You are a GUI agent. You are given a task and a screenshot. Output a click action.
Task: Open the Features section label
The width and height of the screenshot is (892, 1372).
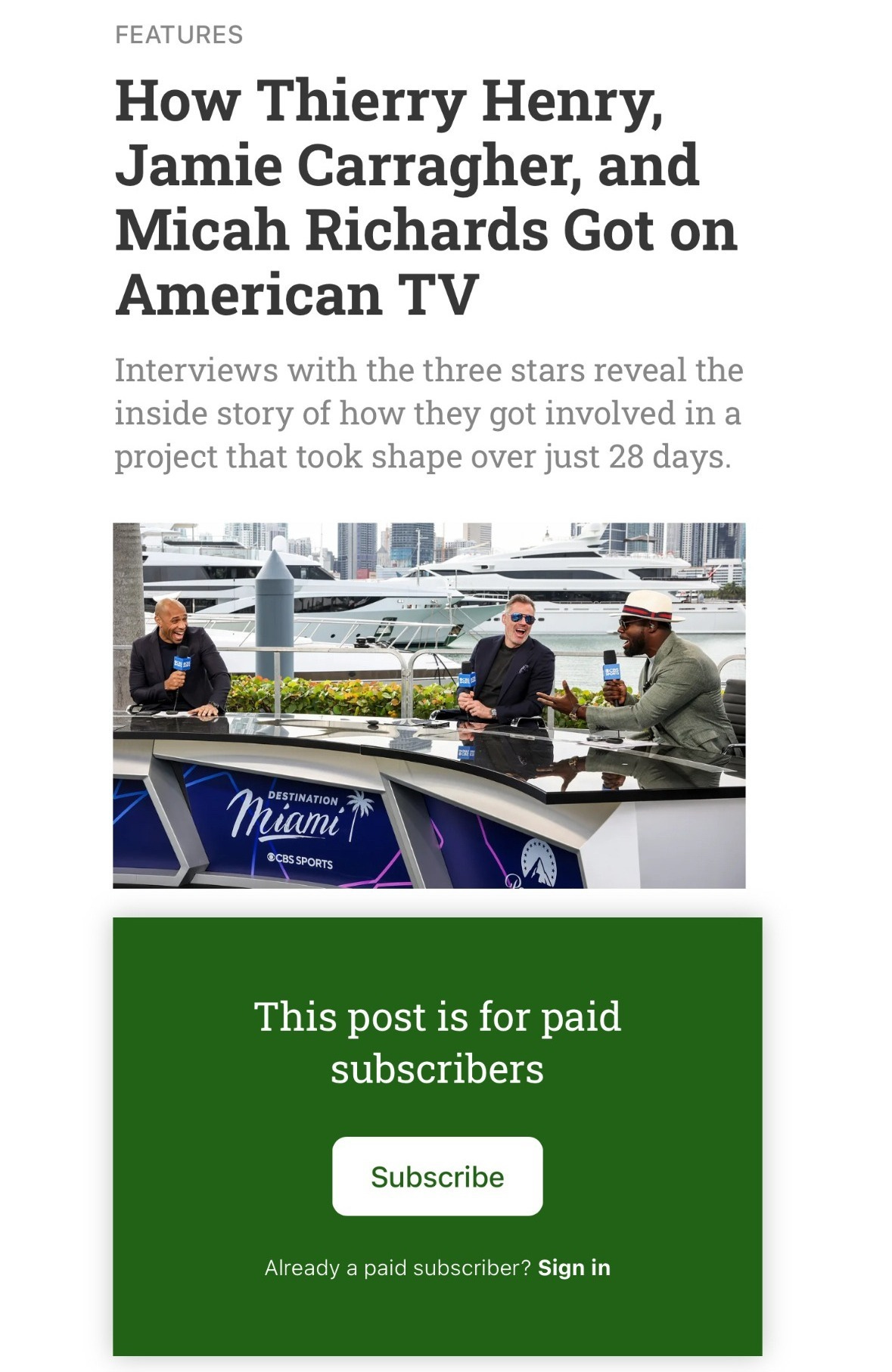179,35
